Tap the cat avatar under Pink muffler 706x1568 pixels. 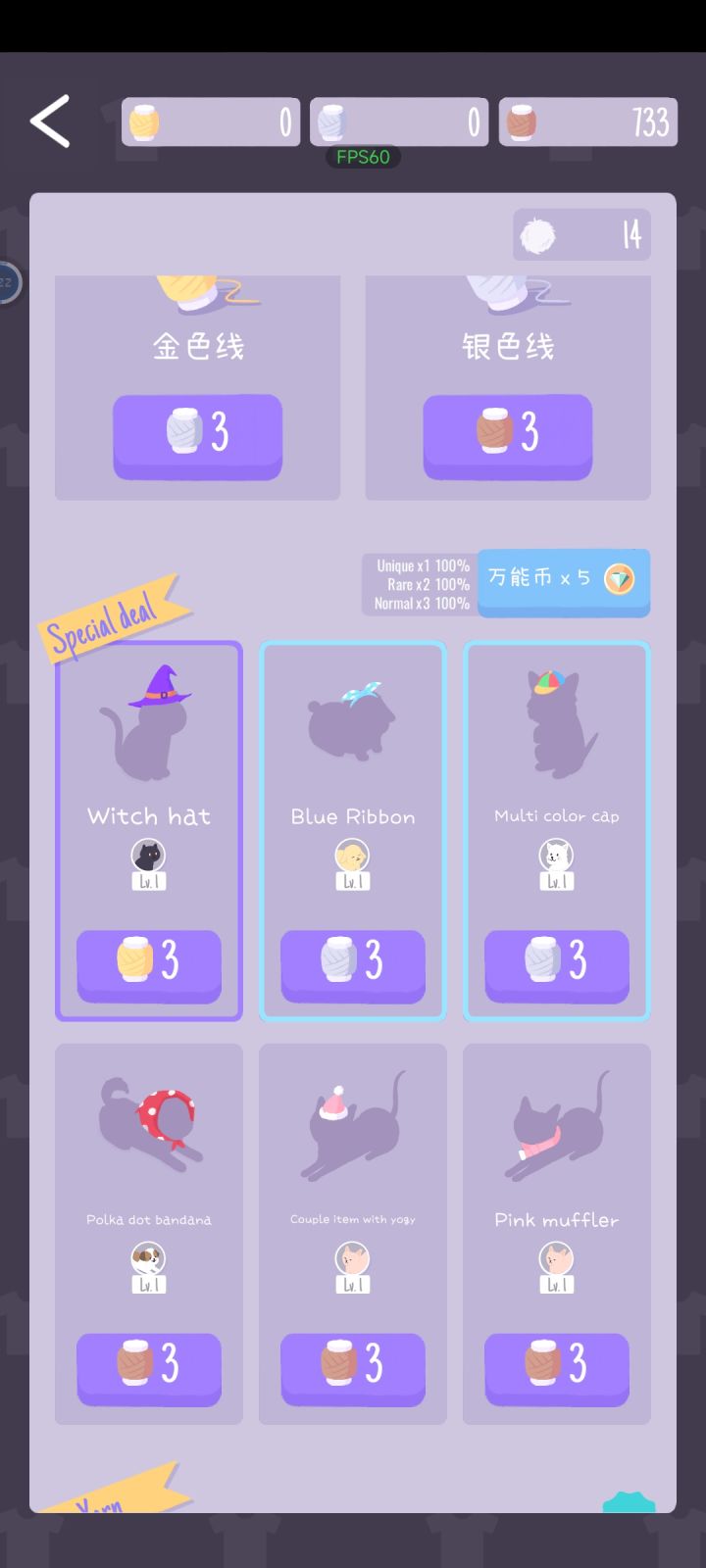(556, 1259)
